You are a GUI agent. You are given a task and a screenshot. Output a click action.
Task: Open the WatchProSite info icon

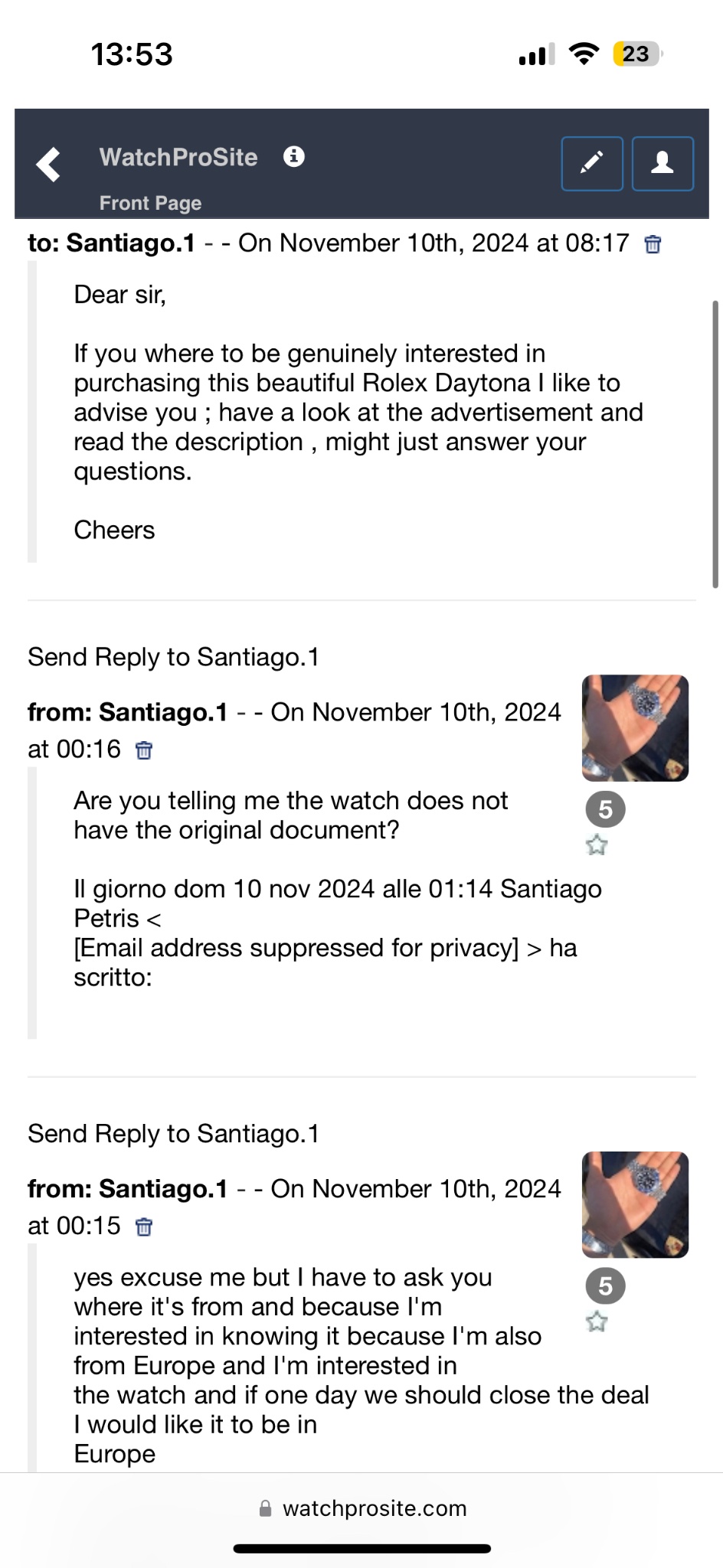point(294,157)
